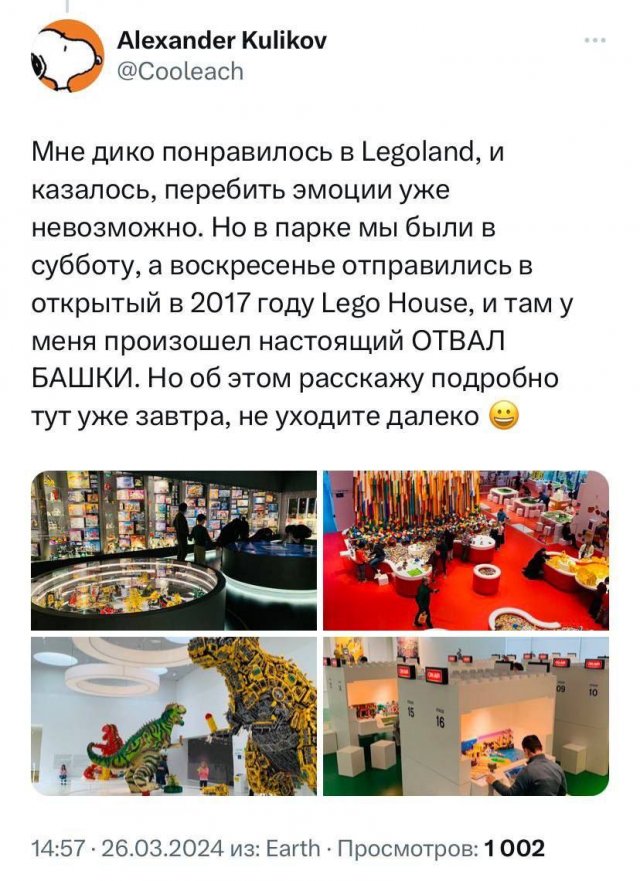View the photo of the white building stations
This screenshot has width=640, height=881.
[x=465, y=715]
